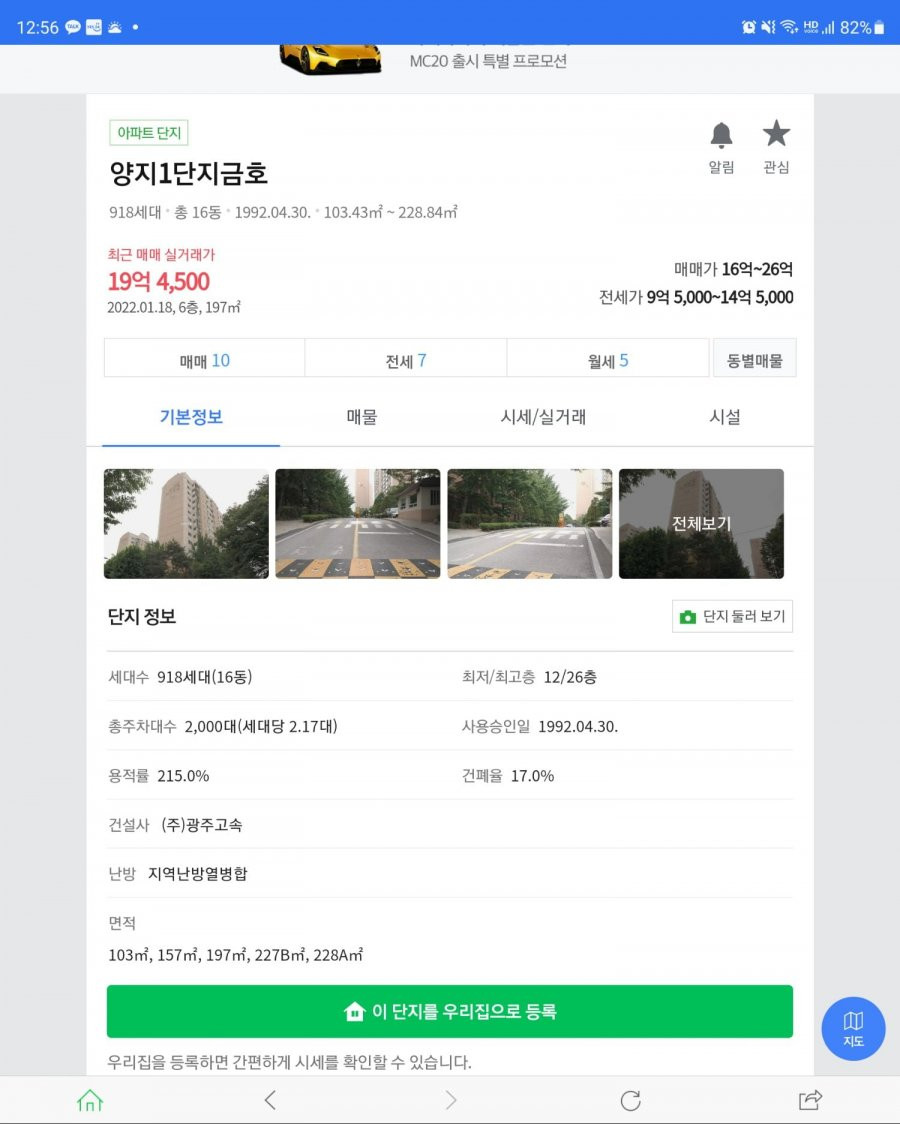Switch to the 시설 tab
The width and height of the screenshot is (900, 1124).
[725, 417]
